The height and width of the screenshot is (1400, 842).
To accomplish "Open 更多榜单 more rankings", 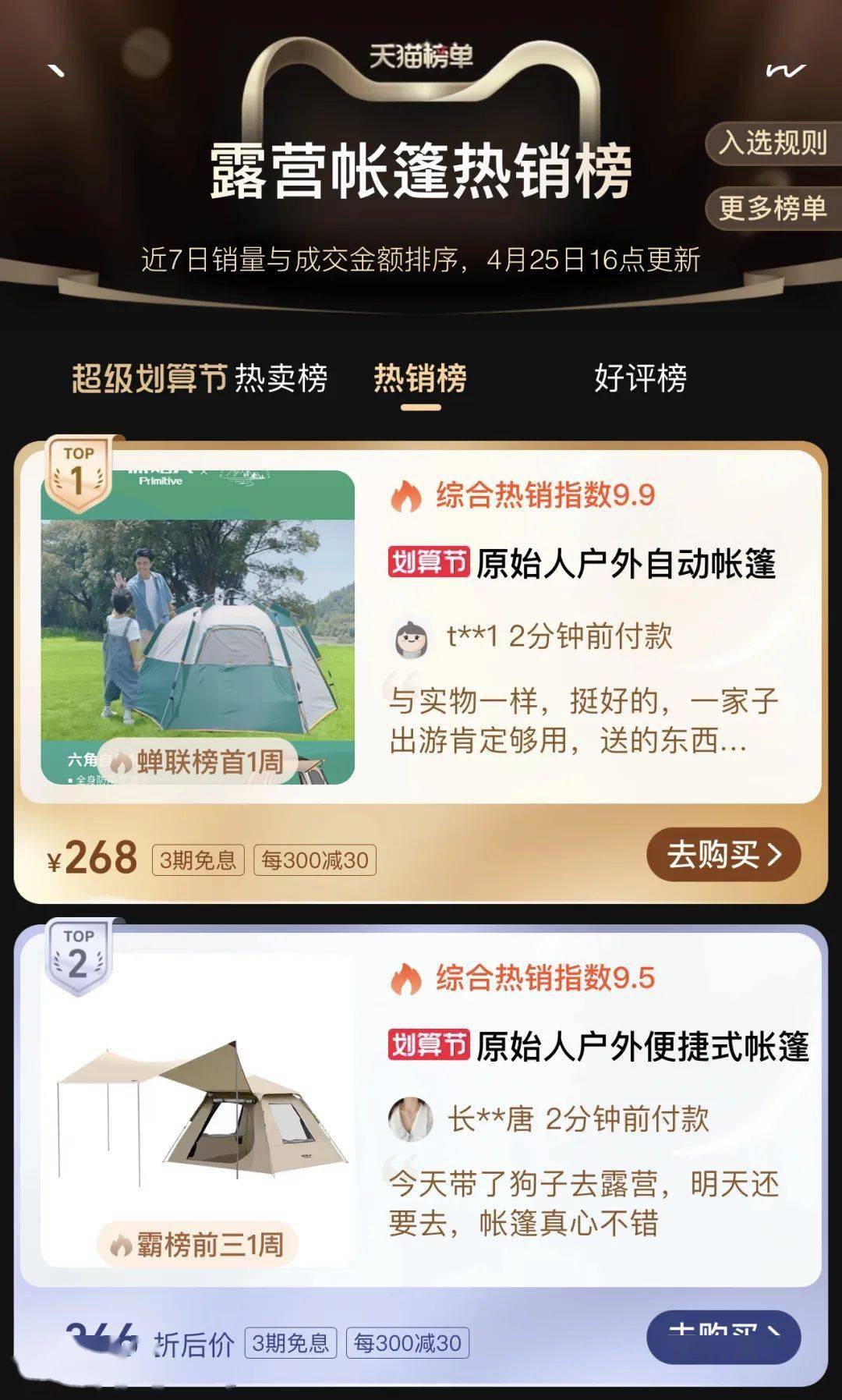I will 772,208.
